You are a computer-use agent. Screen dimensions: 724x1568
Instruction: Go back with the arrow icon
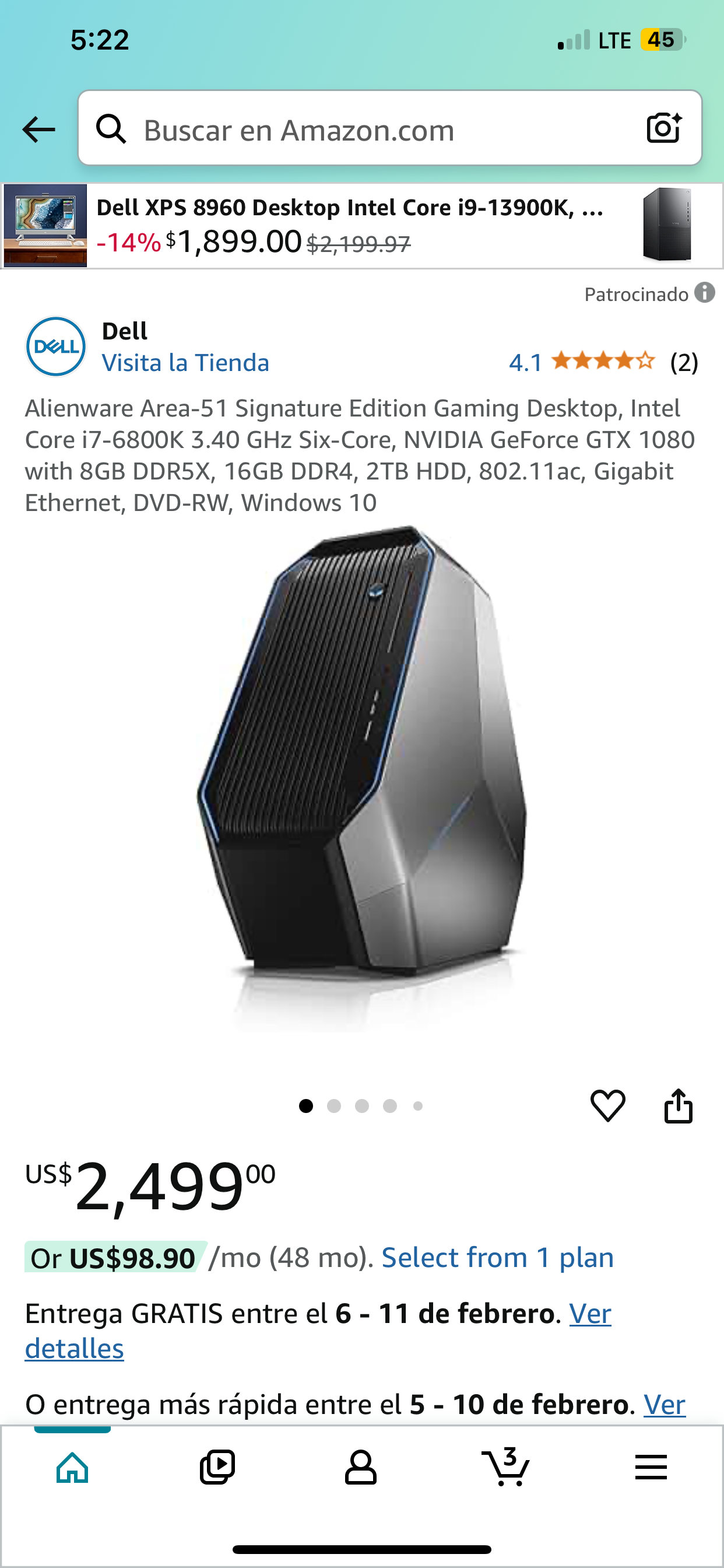pos(38,129)
